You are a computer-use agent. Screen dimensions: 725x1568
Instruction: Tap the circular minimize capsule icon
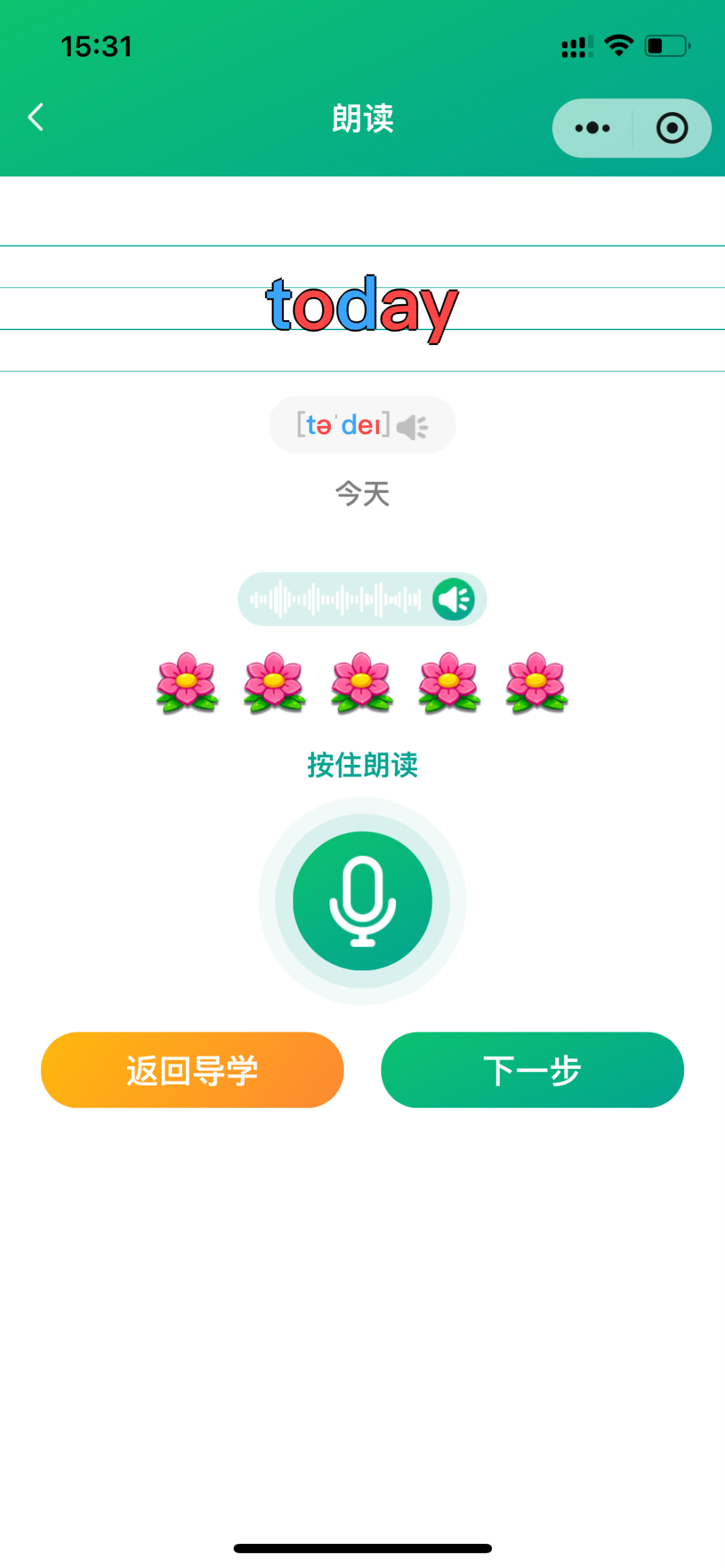[673, 127]
